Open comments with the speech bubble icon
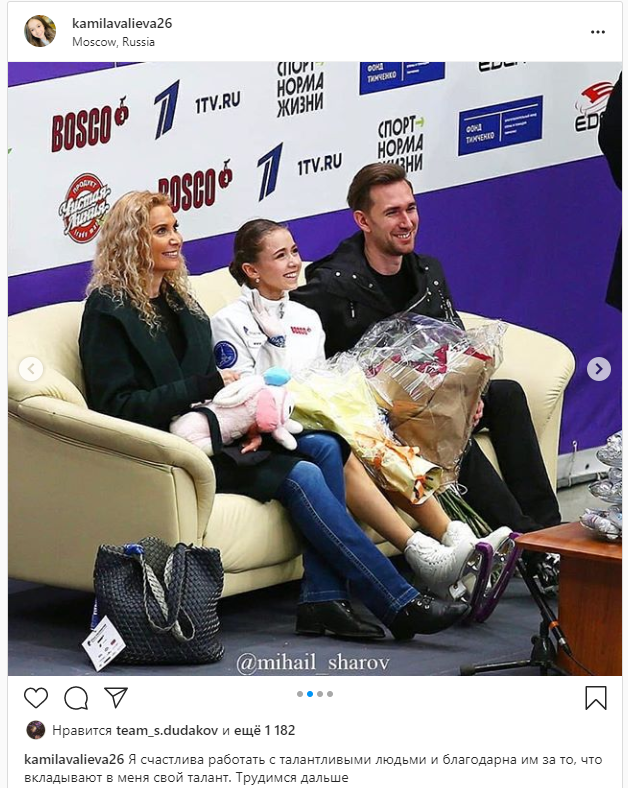Image resolution: width=628 pixels, height=788 pixels. click(76, 698)
